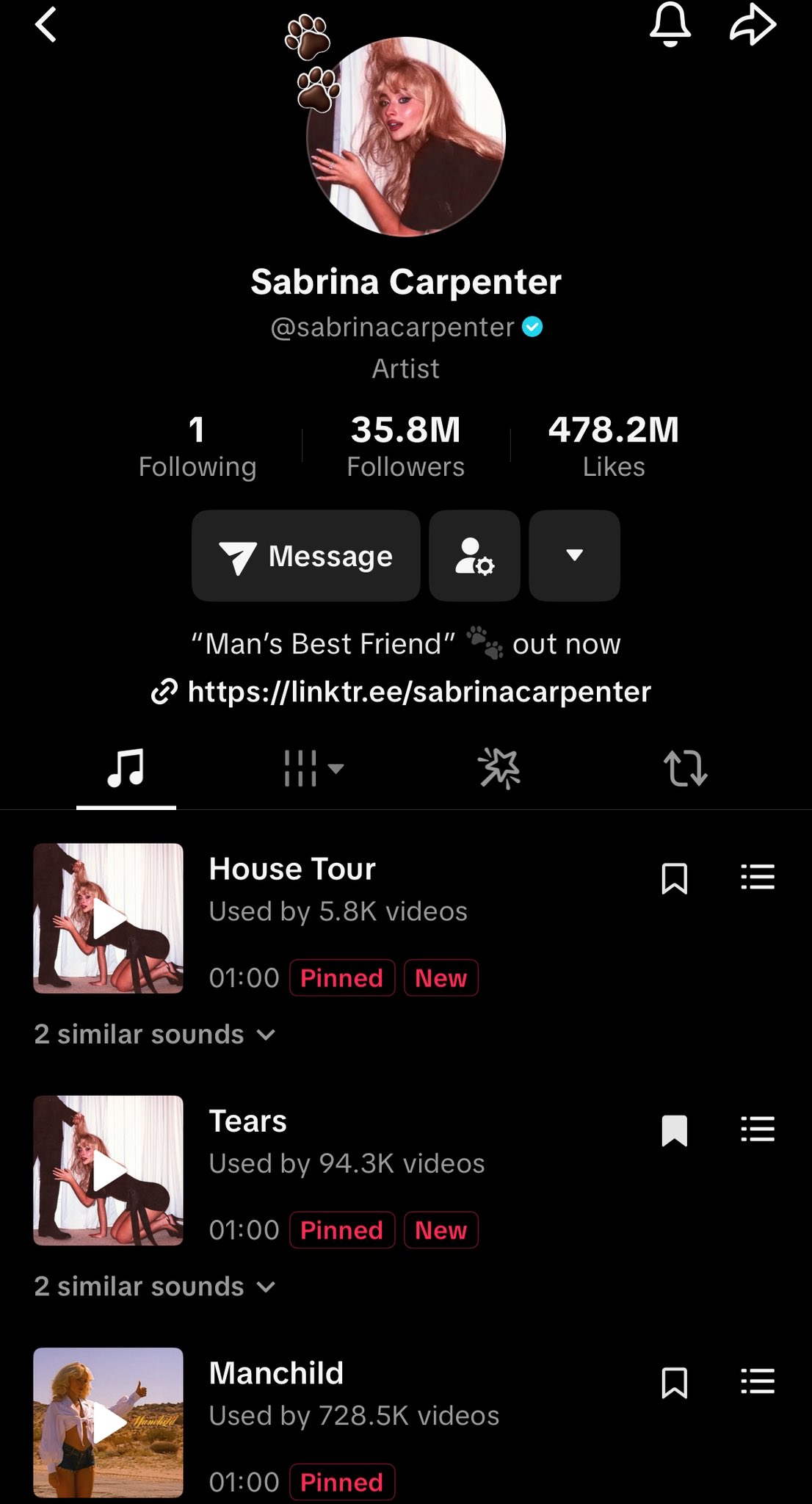Open the list menu for House Tour
The width and height of the screenshot is (812, 1504).
(x=758, y=877)
